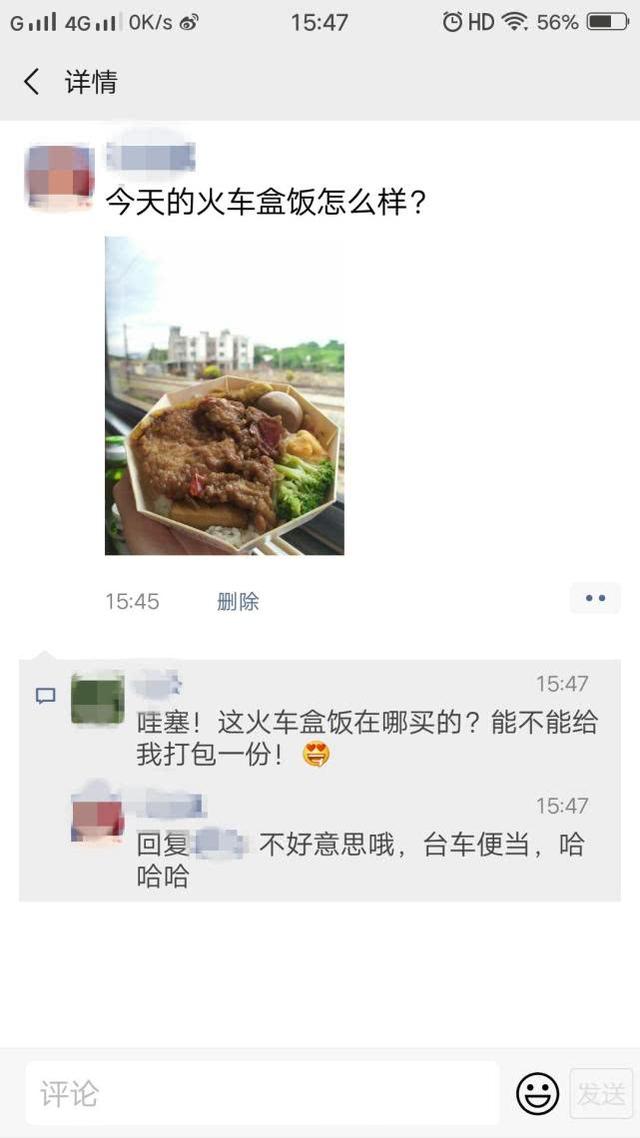This screenshot has width=640, height=1138.
Task: Tap 删除 to delete this post
Action: [238, 601]
